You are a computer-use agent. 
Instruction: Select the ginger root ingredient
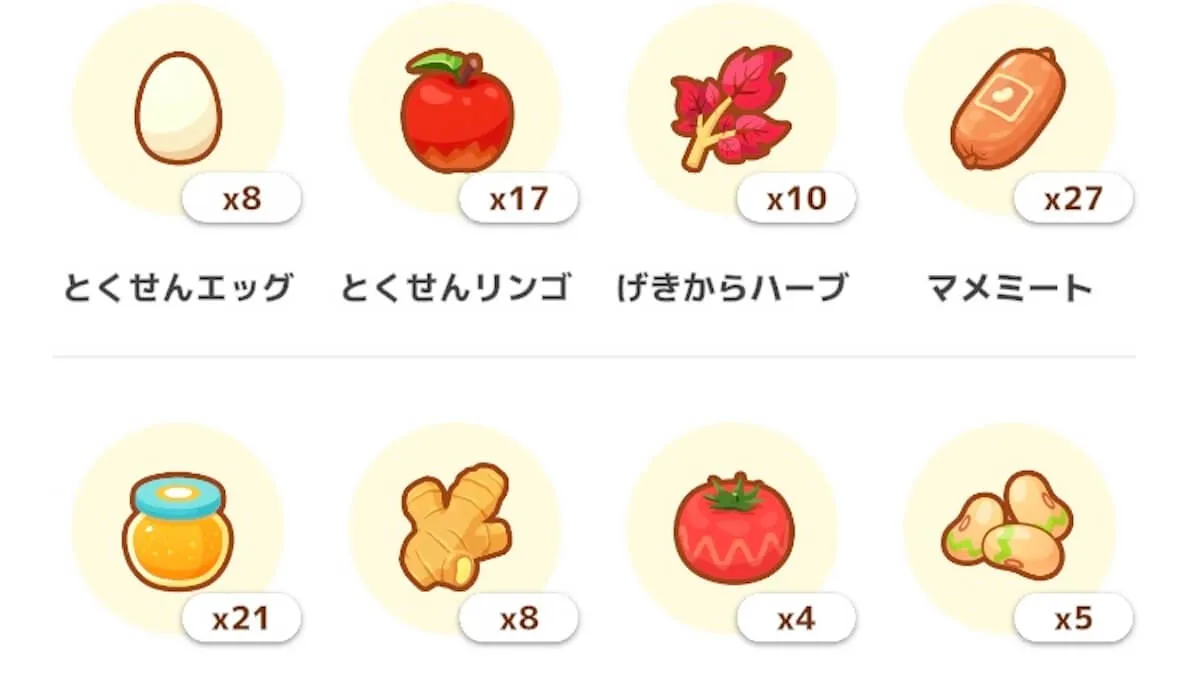455,530
